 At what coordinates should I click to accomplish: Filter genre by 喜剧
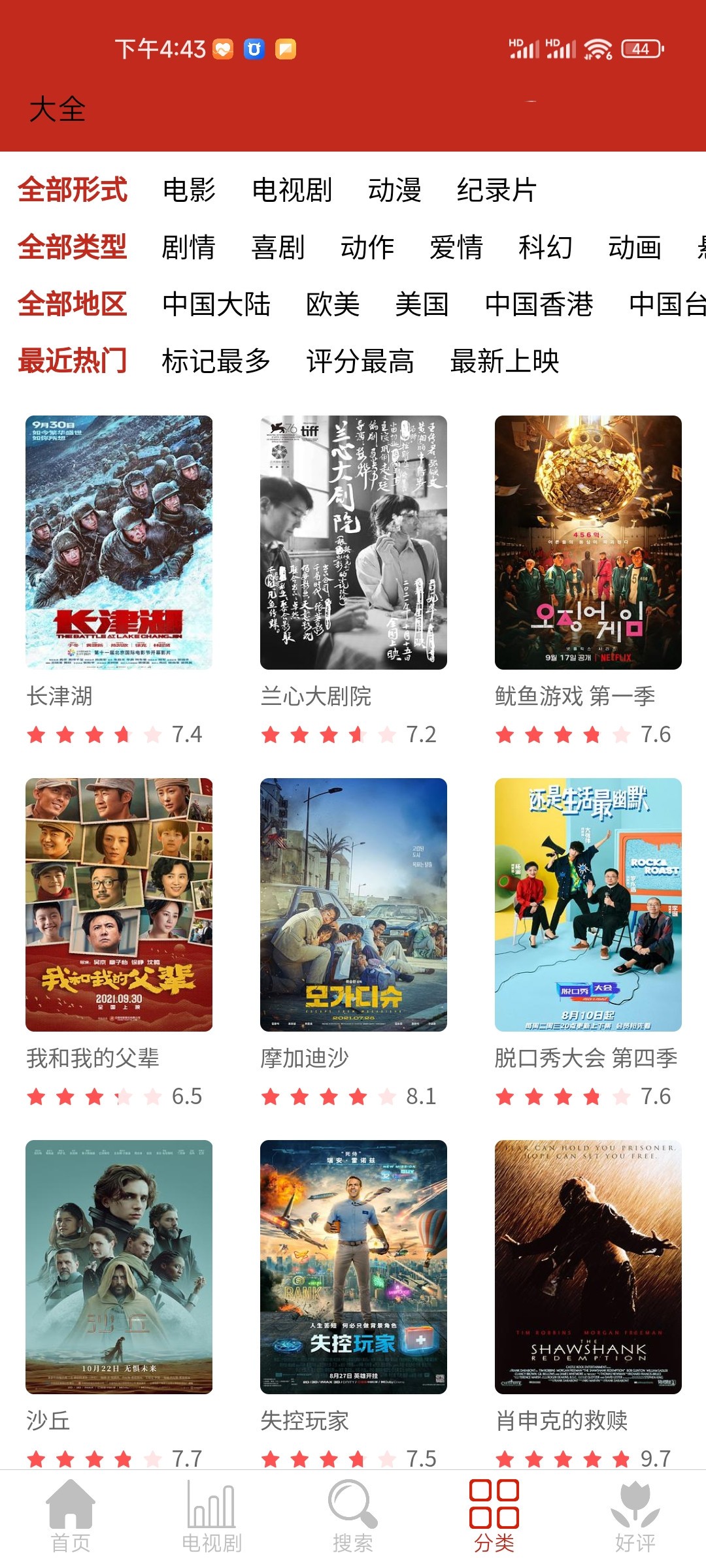pos(278,248)
